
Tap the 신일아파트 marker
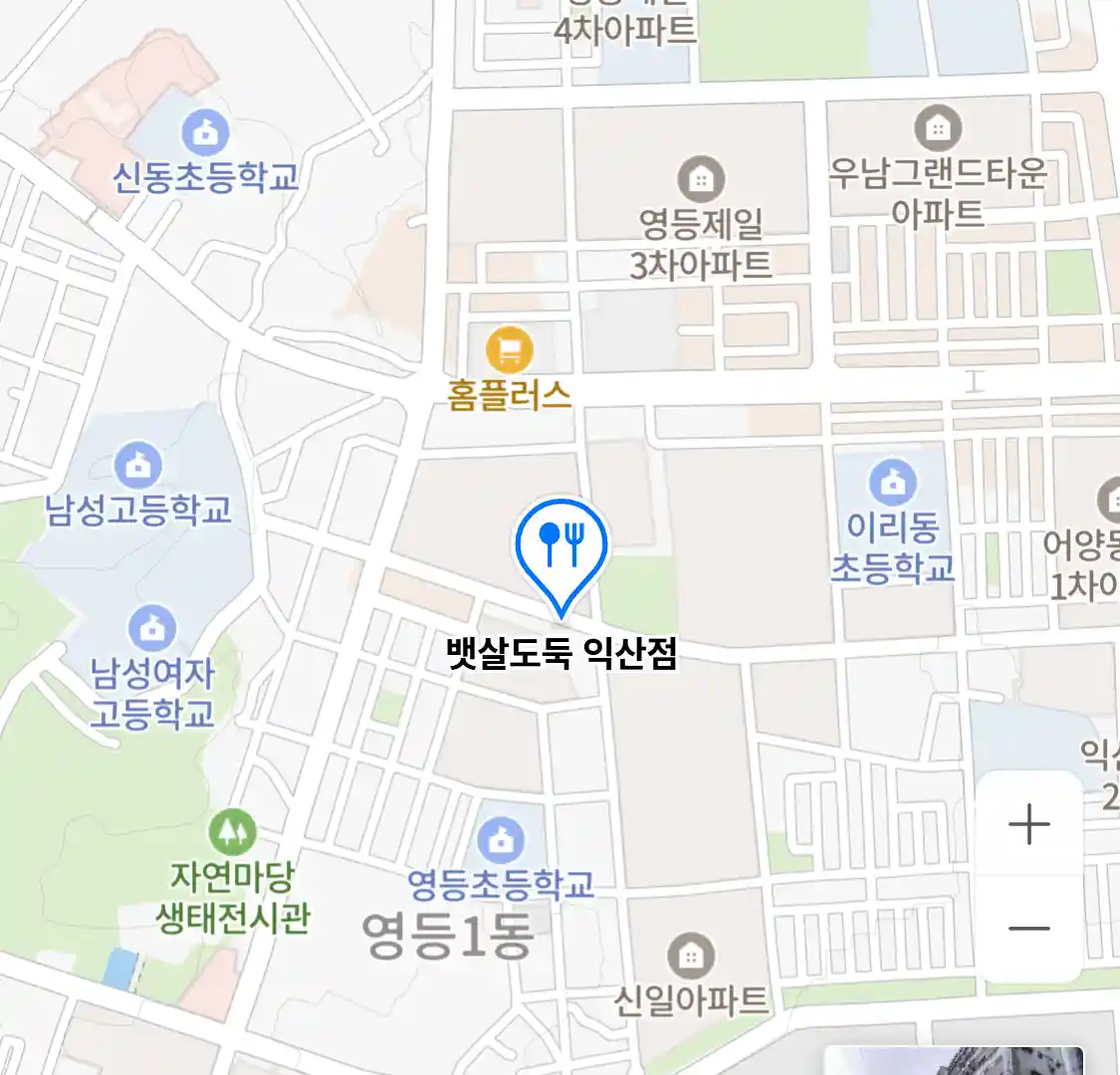(690, 956)
